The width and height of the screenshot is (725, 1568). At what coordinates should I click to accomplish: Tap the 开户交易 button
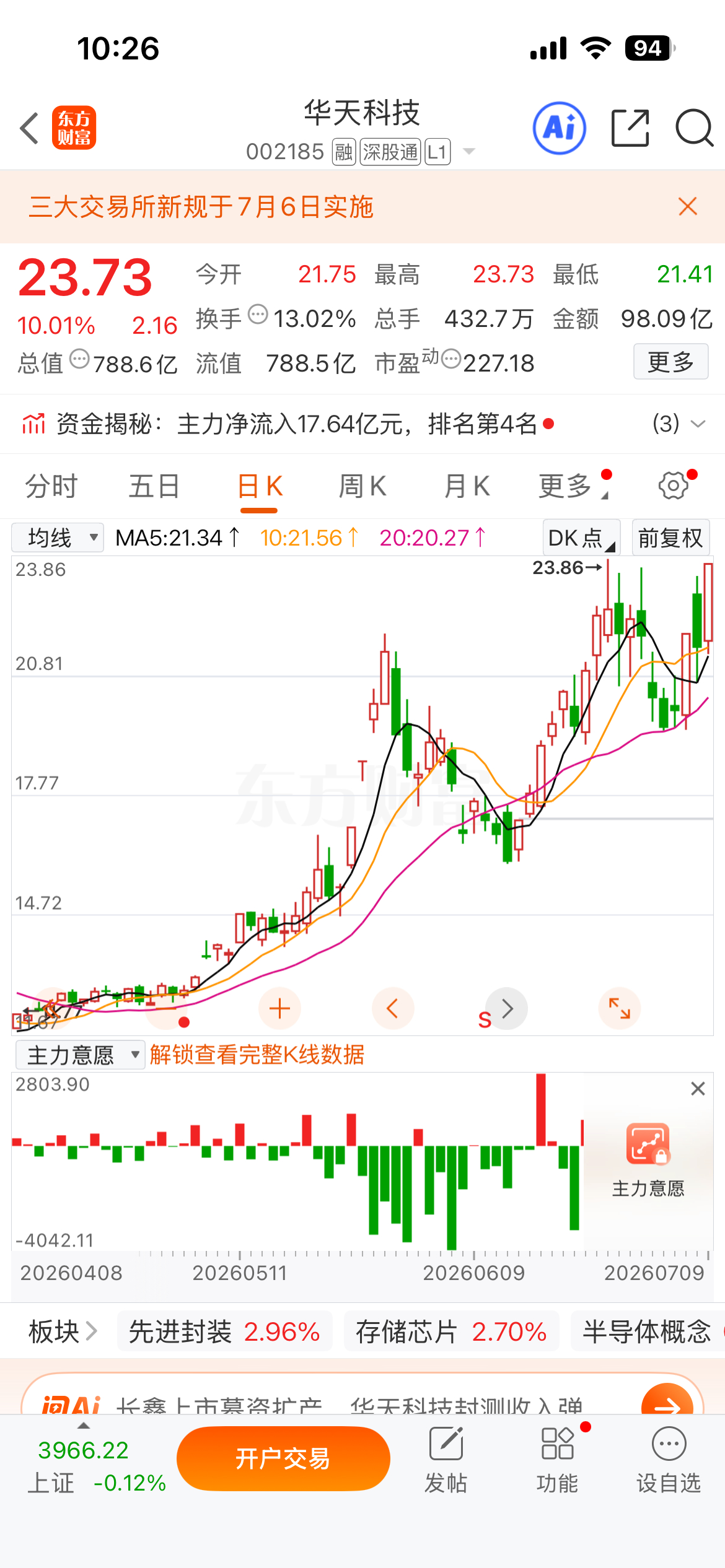click(283, 1459)
